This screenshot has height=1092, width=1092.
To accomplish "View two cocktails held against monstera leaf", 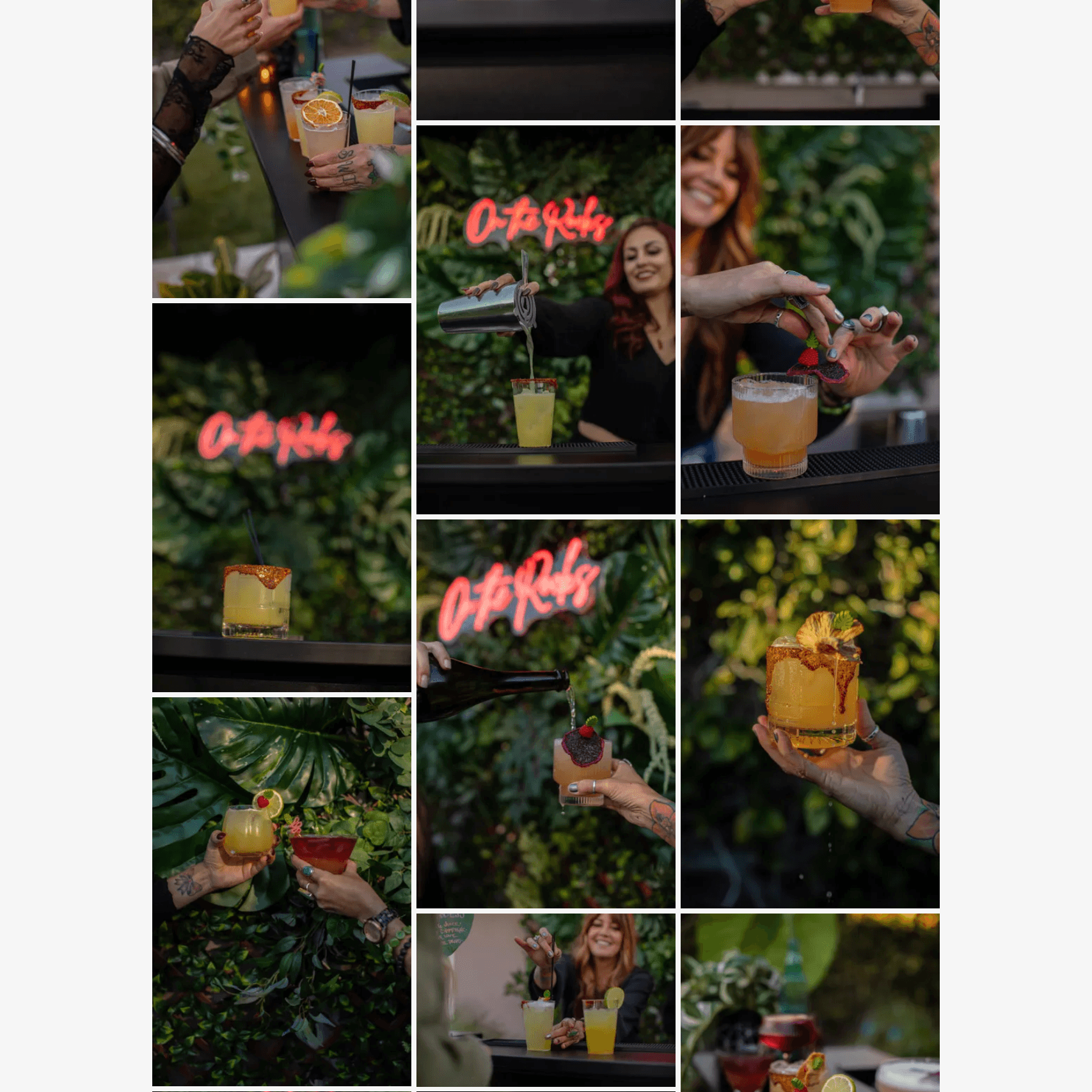I will click(x=281, y=891).
